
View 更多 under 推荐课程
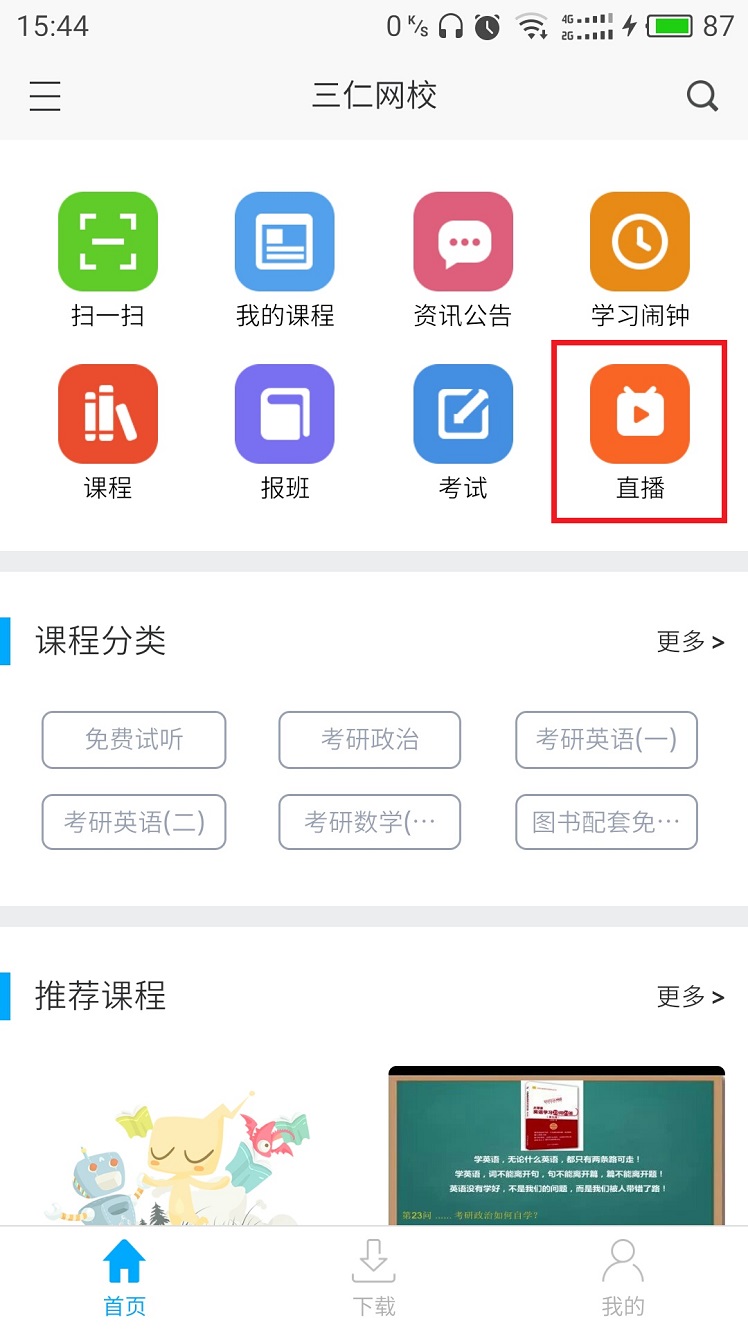(x=690, y=997)
